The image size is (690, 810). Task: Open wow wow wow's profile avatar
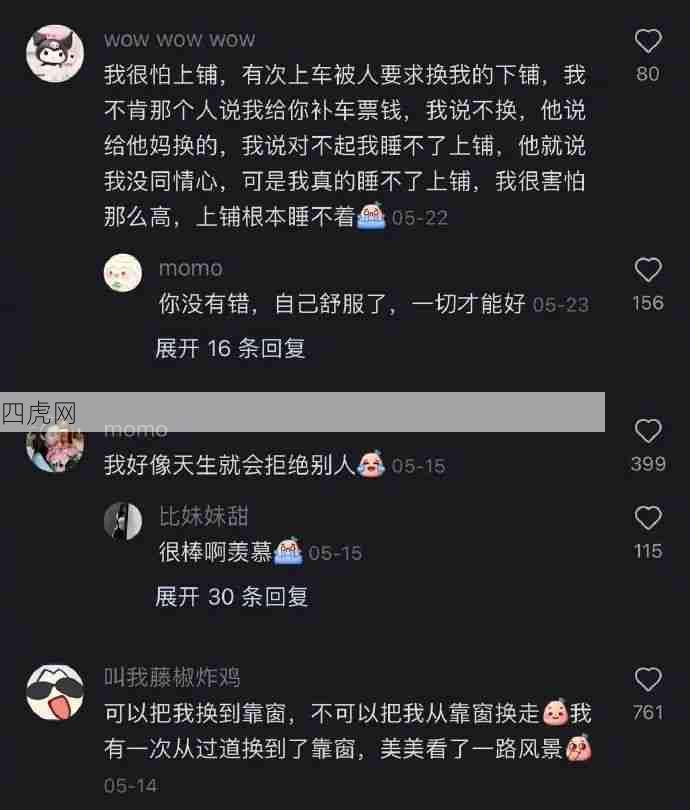tap(55, 53)
